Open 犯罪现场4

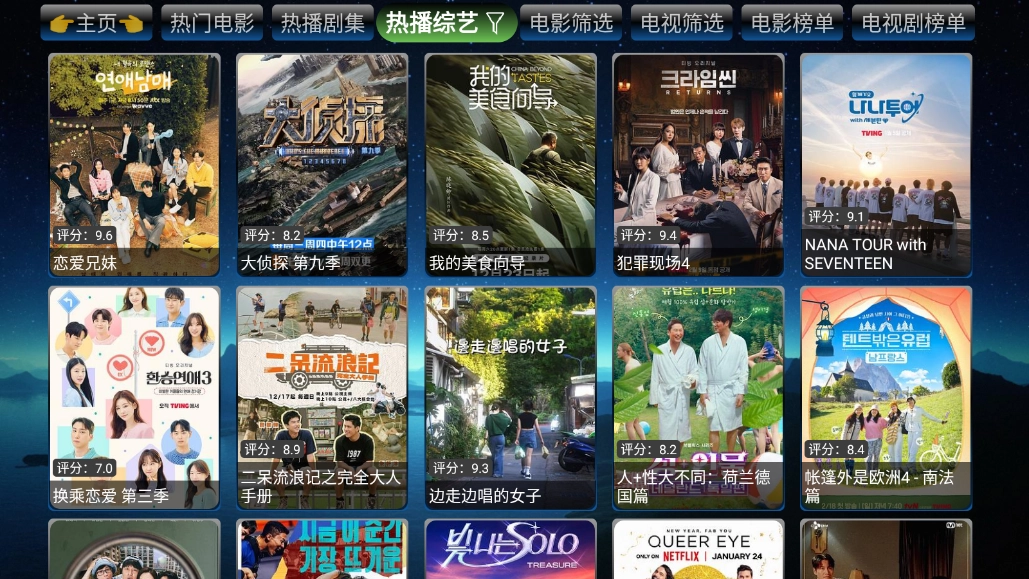click(698, 165)
